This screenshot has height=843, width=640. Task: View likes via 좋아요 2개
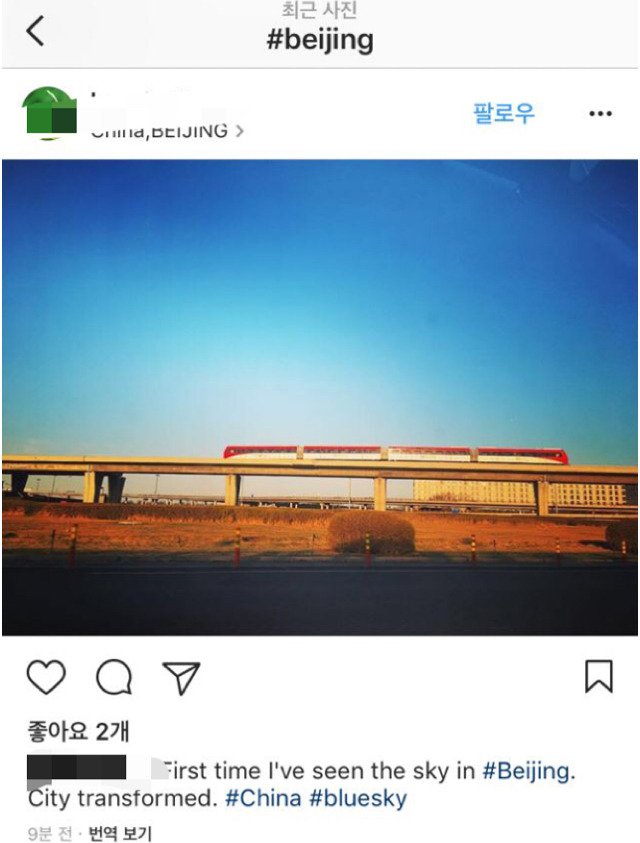coord(78,732)
